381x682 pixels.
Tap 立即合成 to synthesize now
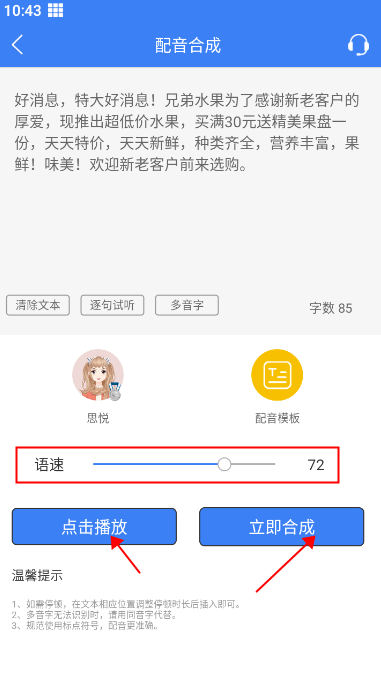click(x=282, y=526)
